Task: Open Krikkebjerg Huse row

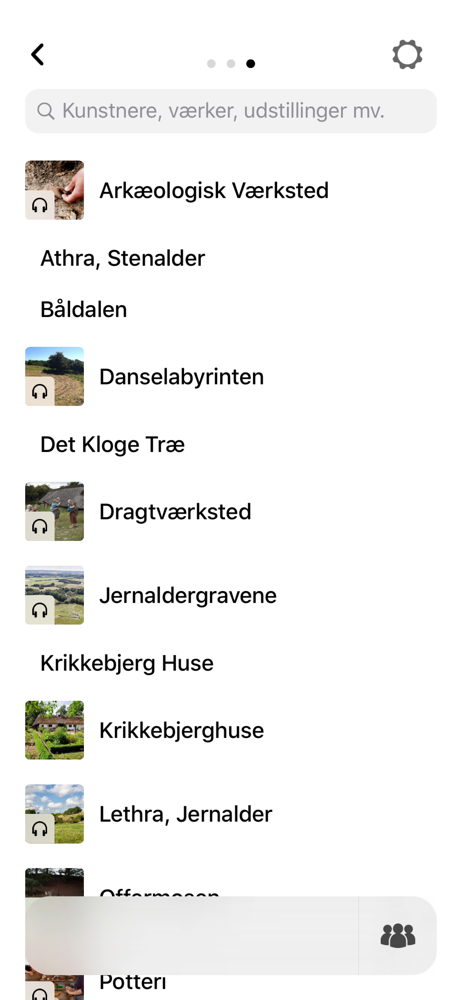Action: [x=231, y=663]
